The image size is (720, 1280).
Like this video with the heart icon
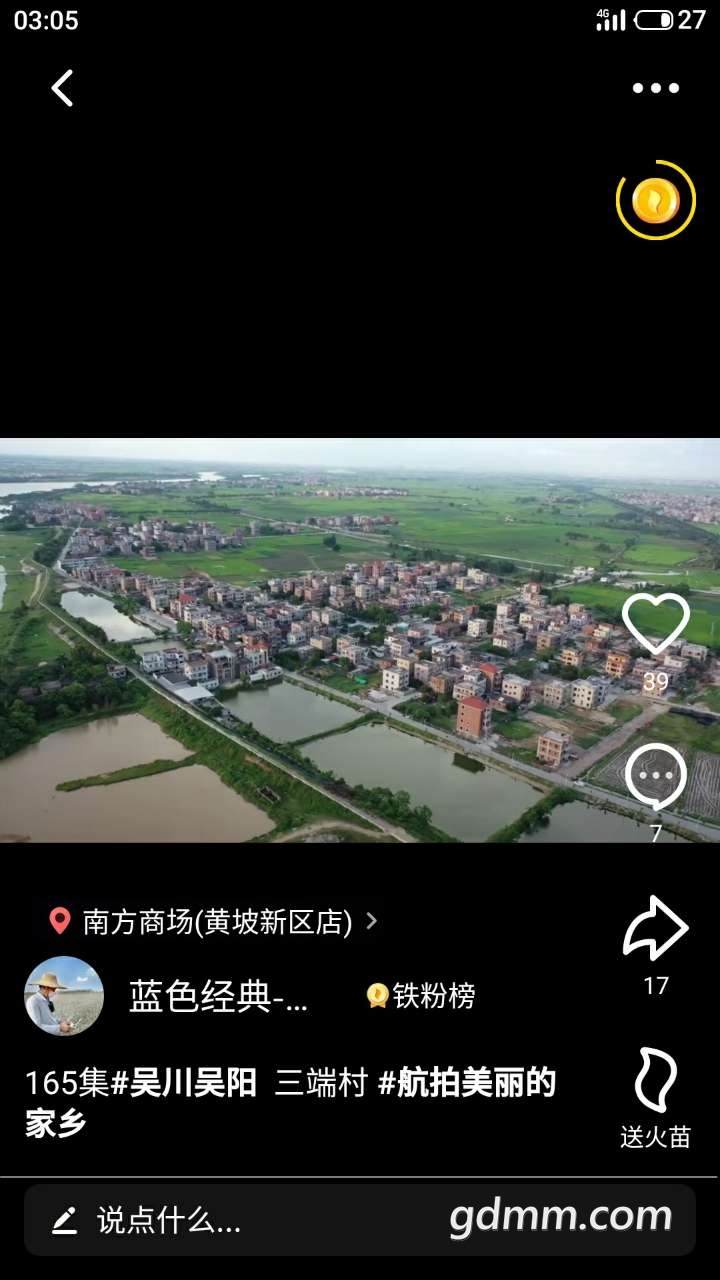(x=656, y=624)
